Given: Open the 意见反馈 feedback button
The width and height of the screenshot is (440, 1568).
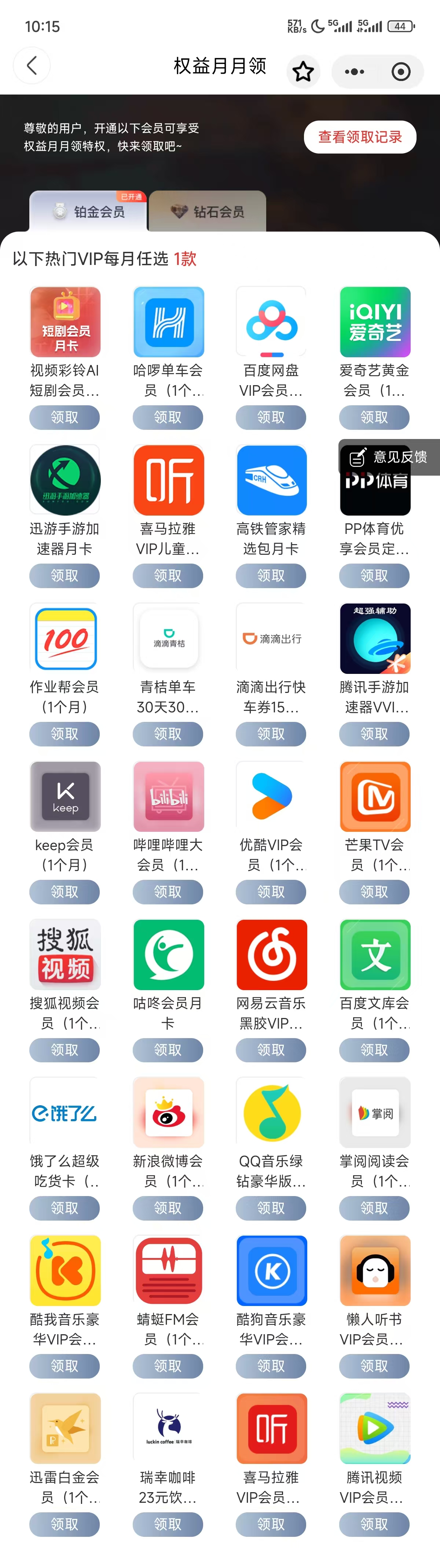Looking at the screenshot, I should pyautogui.click(x=389, y=457).
